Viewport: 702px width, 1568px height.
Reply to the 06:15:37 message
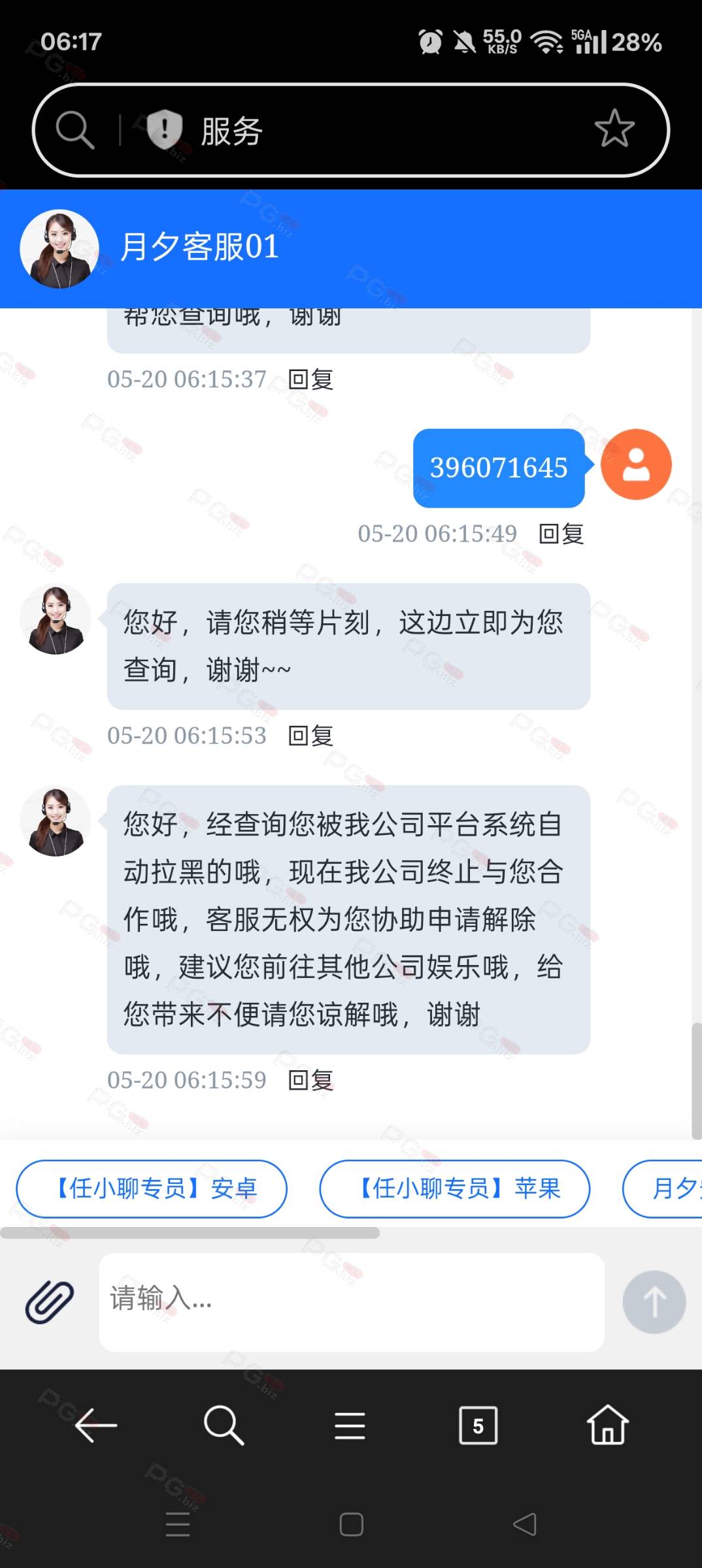click(311, 379)
